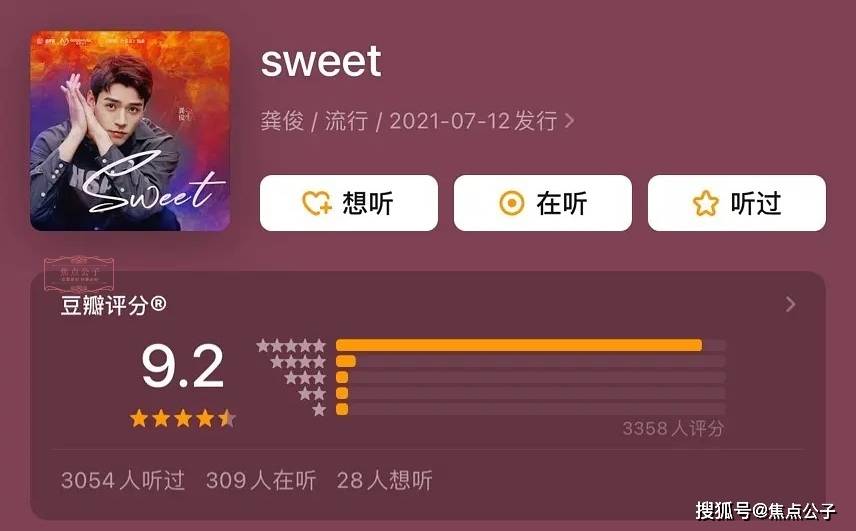Image resolution: width=856 pixels, height=531 pixels.
Task: Mark the album as 听过
Action: tap(736, 203)
